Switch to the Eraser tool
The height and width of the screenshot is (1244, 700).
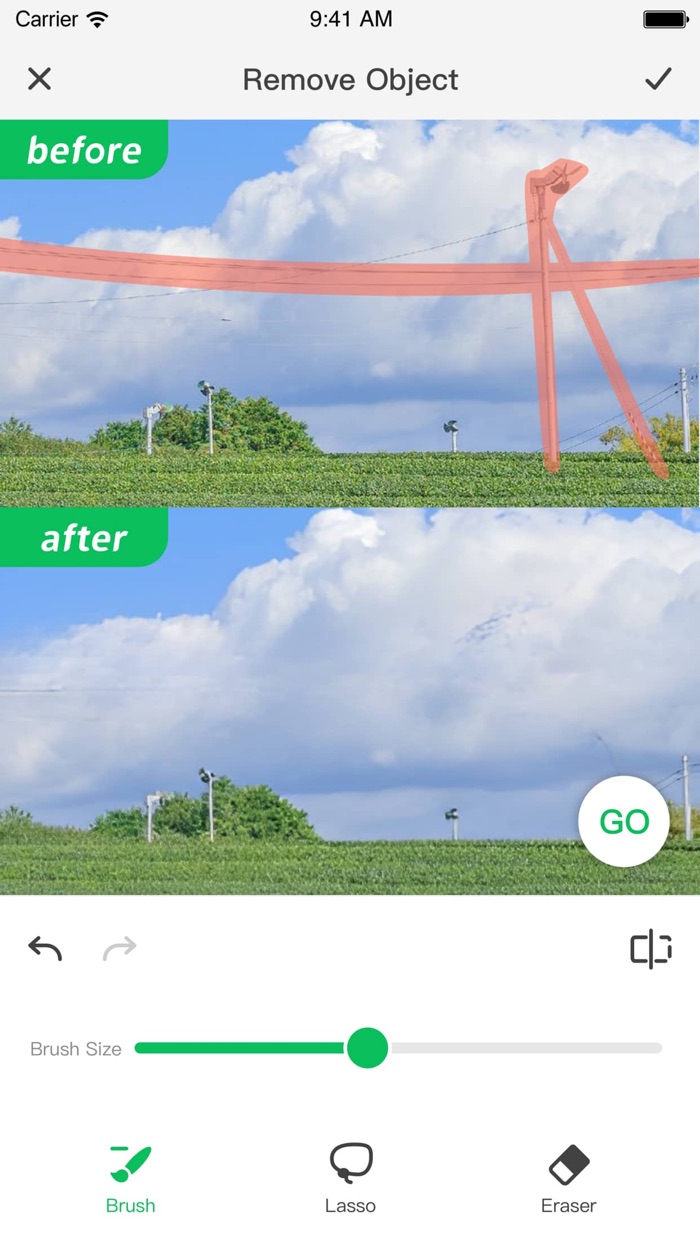pos(569,1179)
